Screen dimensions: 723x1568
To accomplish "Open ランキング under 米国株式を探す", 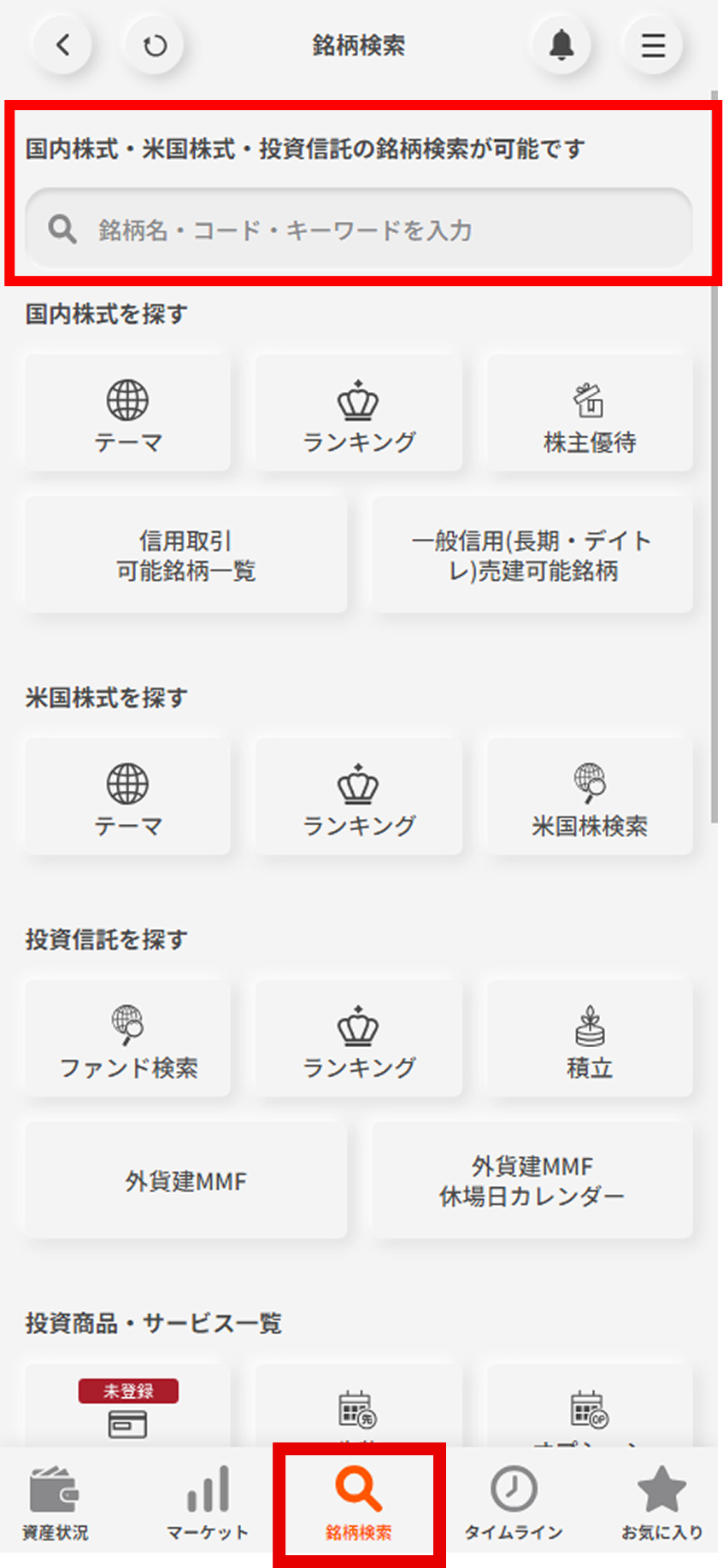I will 359,798.
